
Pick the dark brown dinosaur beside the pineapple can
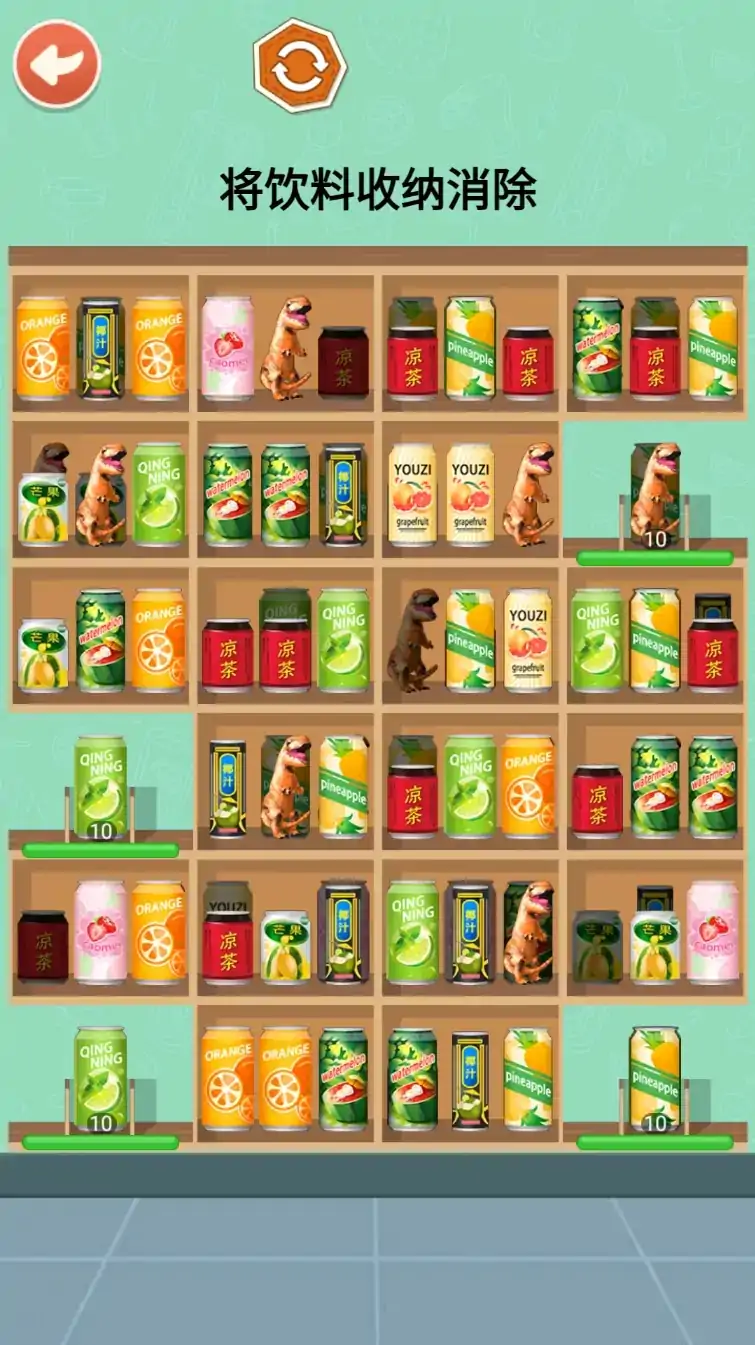tap(414, 640)
